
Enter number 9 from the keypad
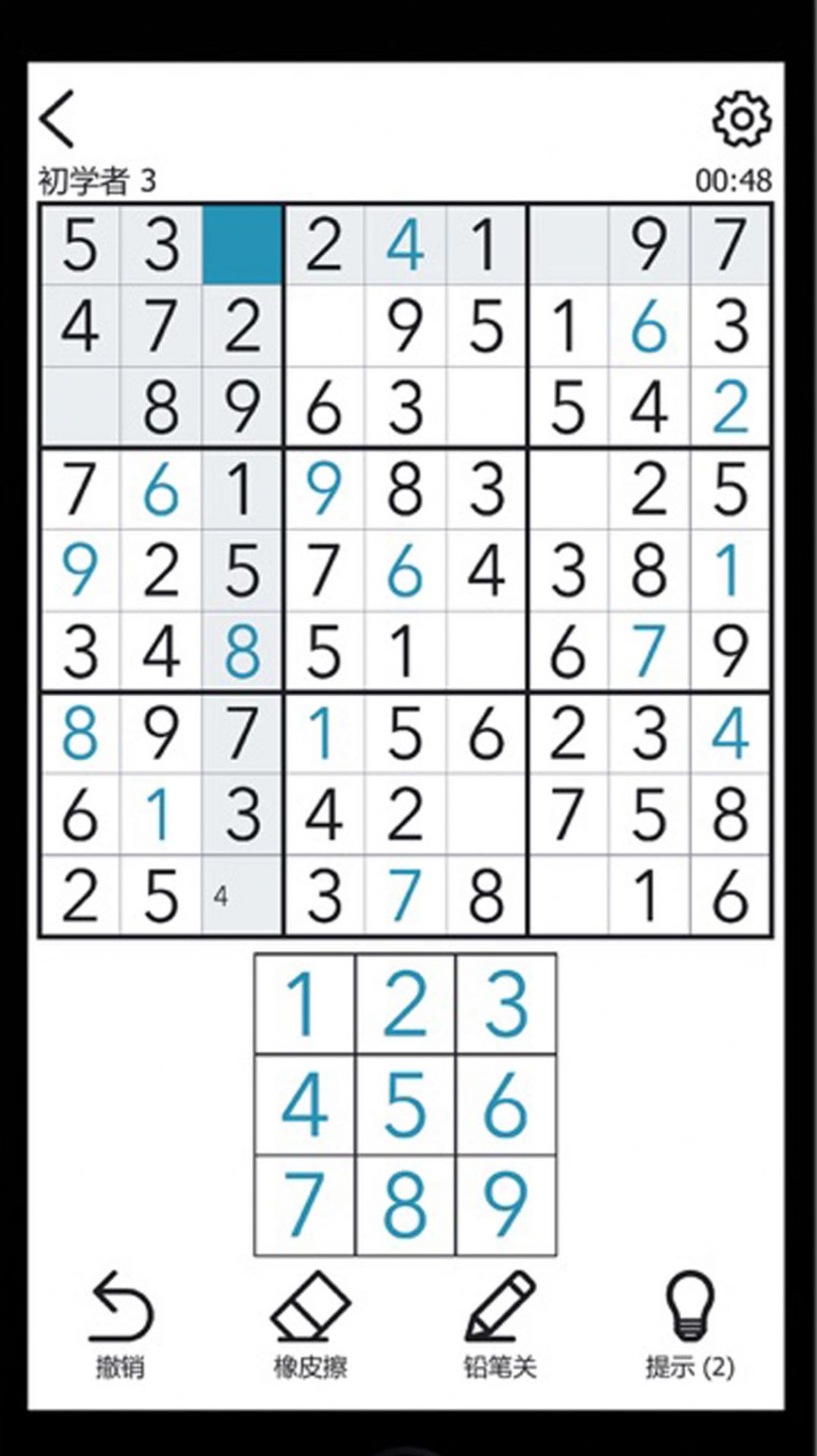(x=506, y=1205)
